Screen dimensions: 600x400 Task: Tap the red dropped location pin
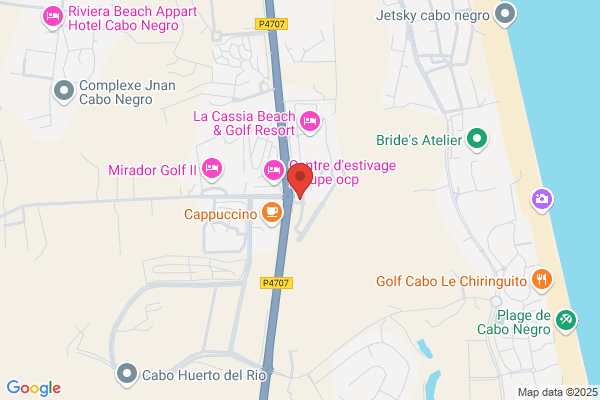[x=300, y=180]
